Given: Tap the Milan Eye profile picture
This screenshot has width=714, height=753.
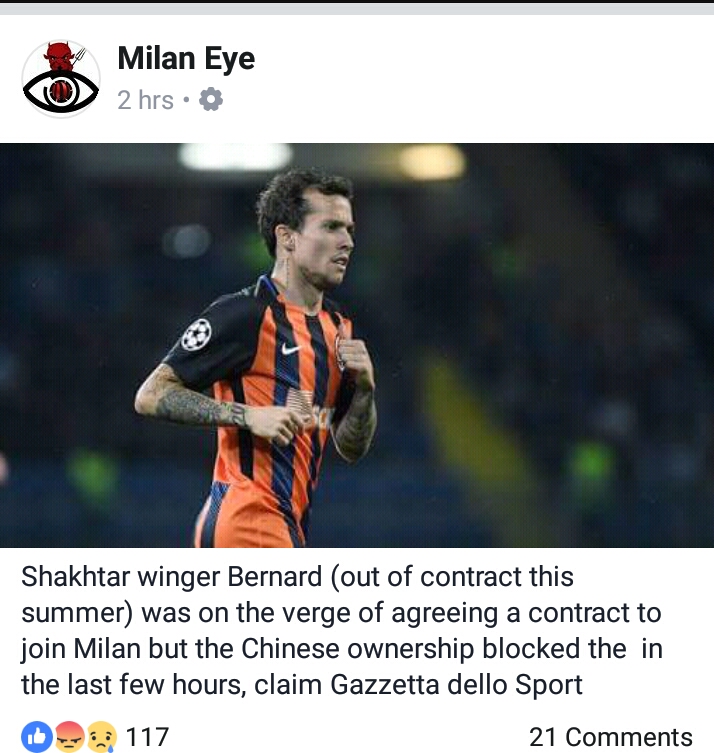Looking at the screenshot, I should click(x=61, y=79).
